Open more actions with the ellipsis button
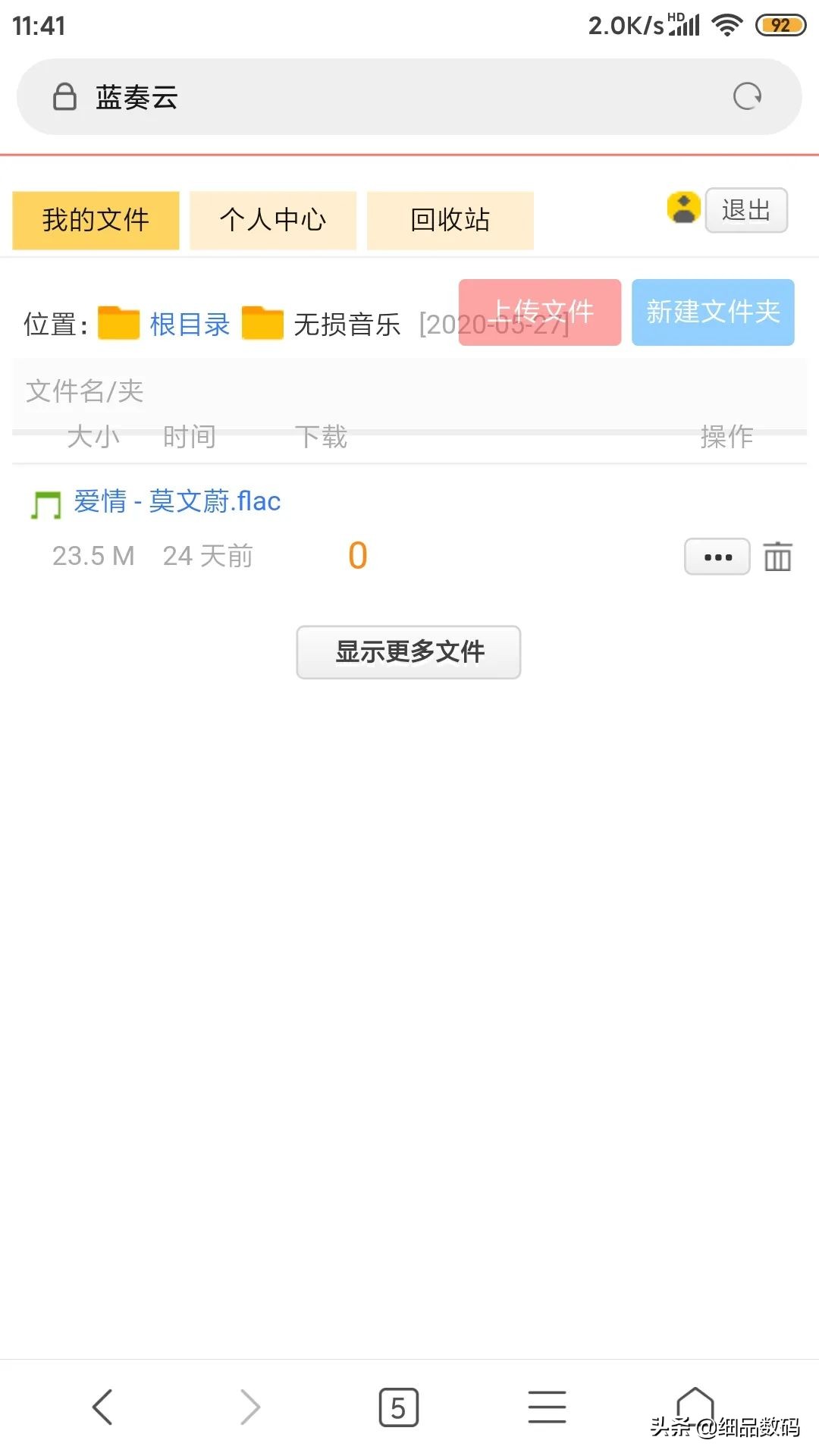This screenshot has height=1456, width=819. 716,556
